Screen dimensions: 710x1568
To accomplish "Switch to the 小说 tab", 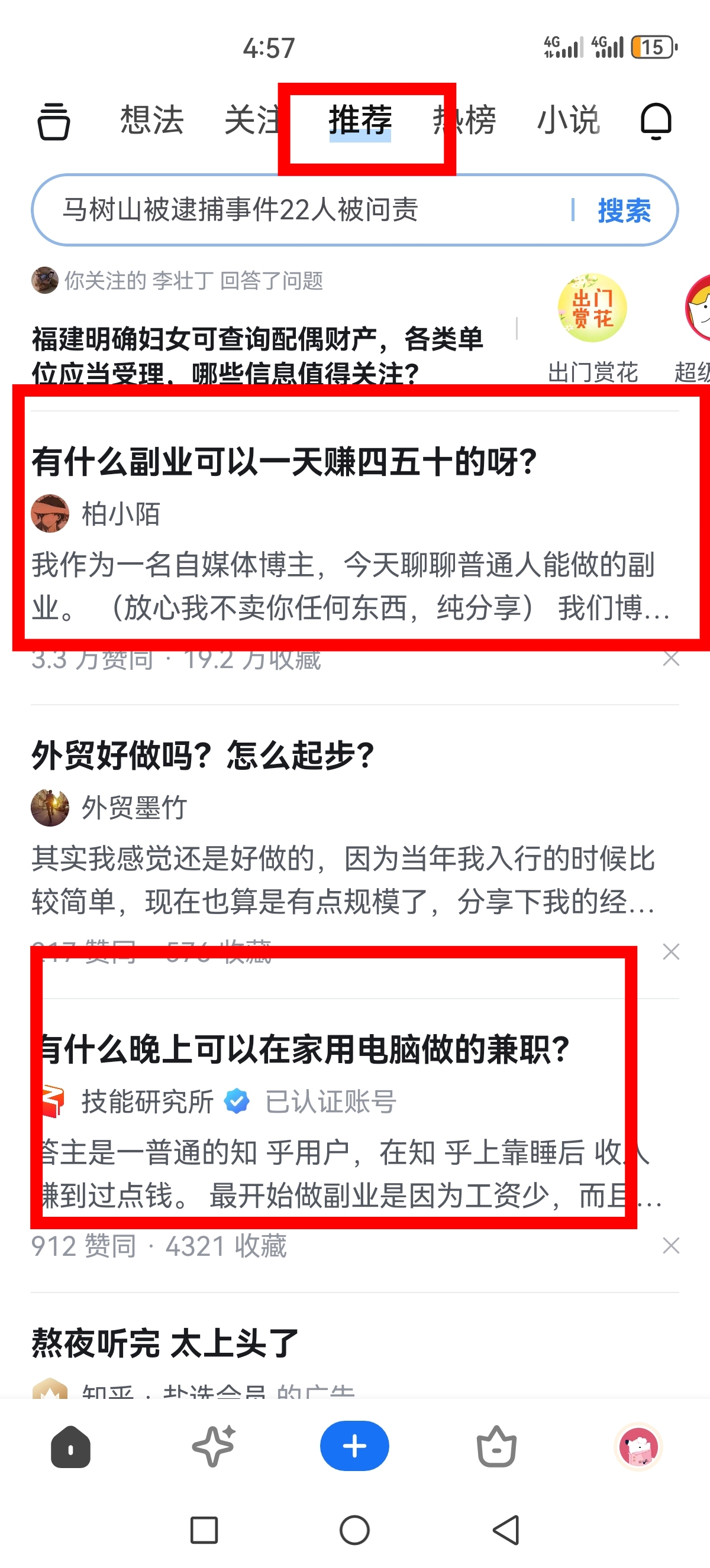I will (x=568, y=120).
